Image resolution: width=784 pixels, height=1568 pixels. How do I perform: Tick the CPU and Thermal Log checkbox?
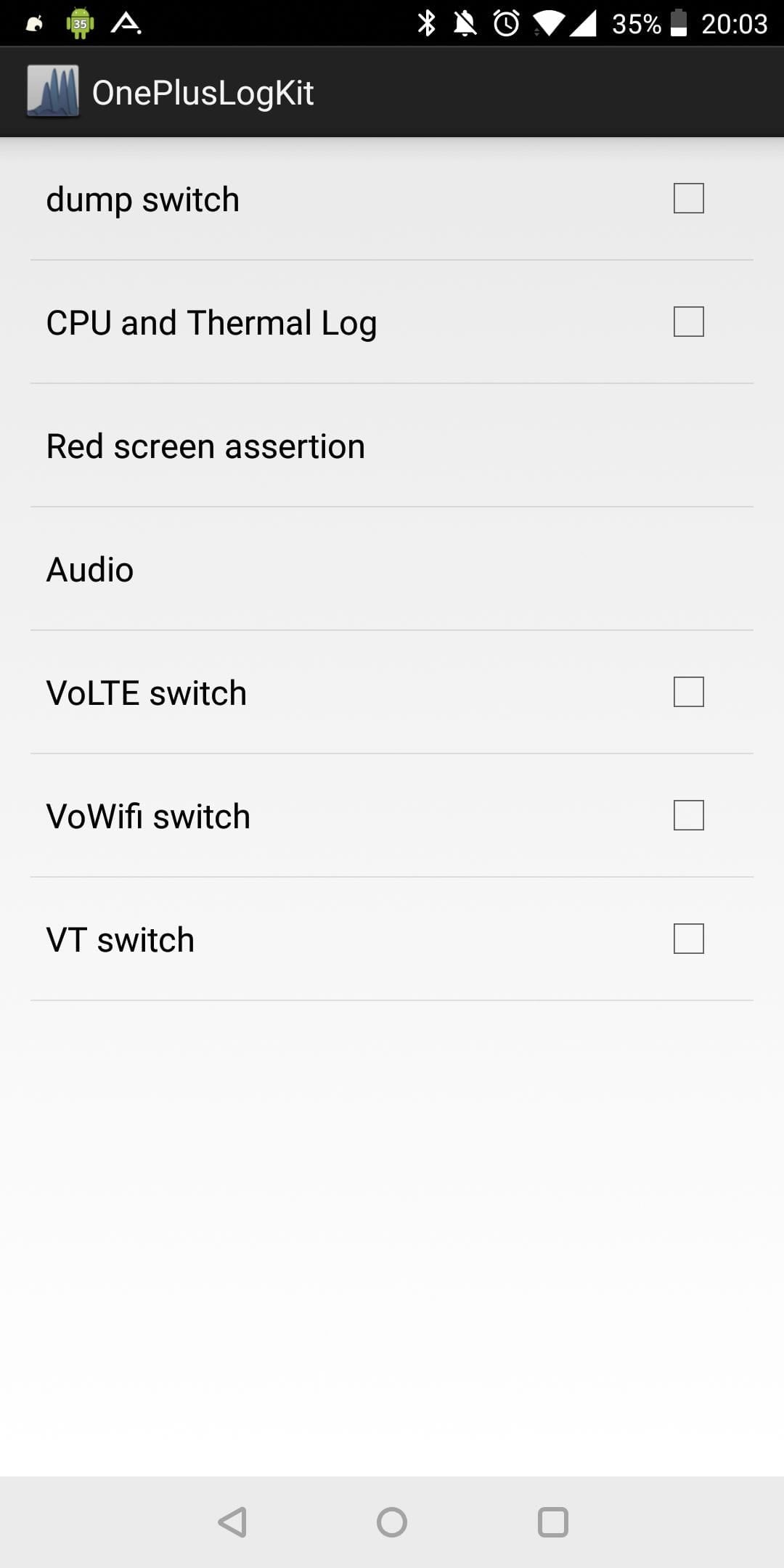click(x=688, y=322)
